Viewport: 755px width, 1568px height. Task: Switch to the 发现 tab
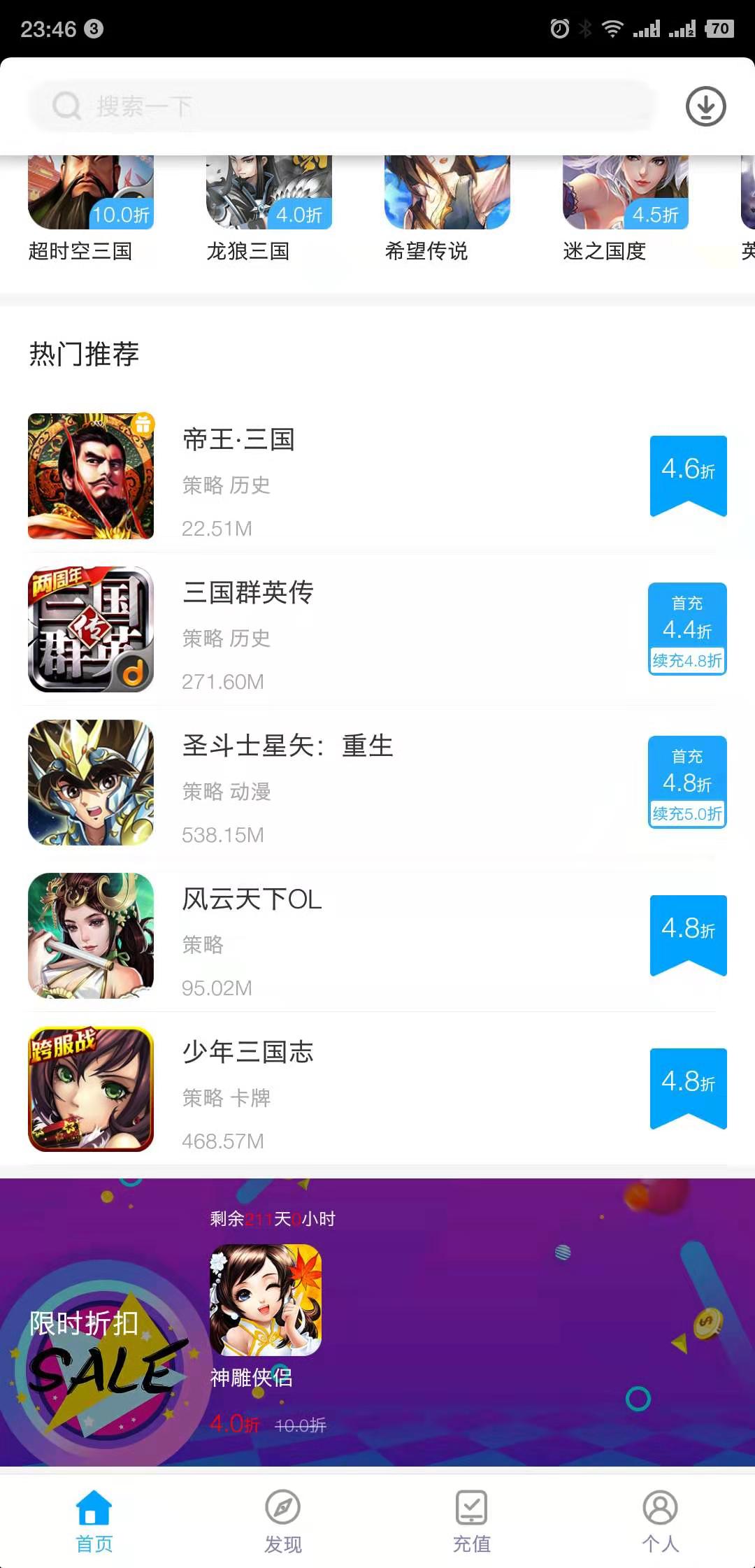click(283, 1521)
